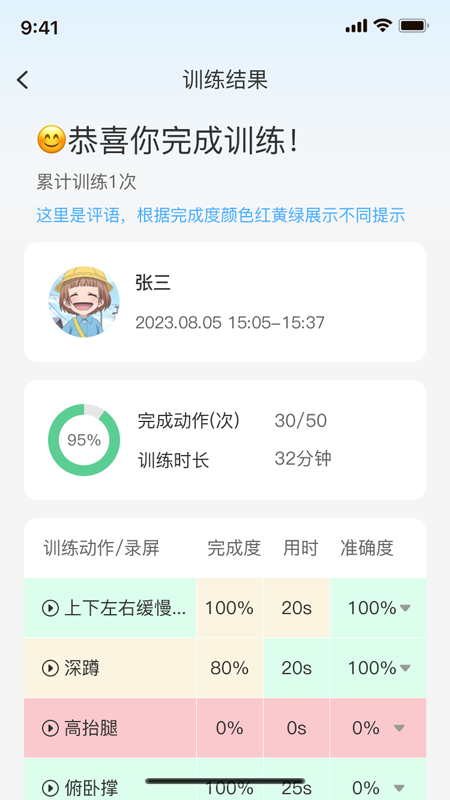The height and width of the screenshot is (800, 450).
Task: Expand the accuracy arrow in 俯卧撑 row
Action: [399, 788]
